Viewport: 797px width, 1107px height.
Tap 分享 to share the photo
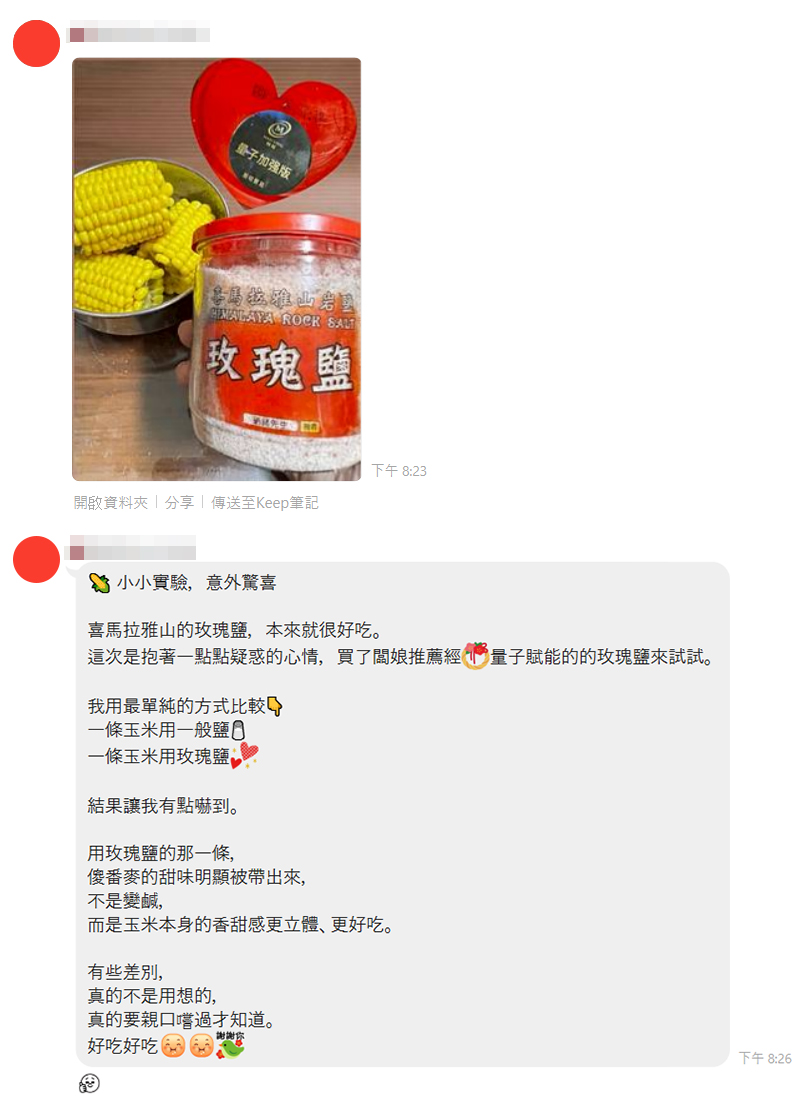click(x=179, y=503)
